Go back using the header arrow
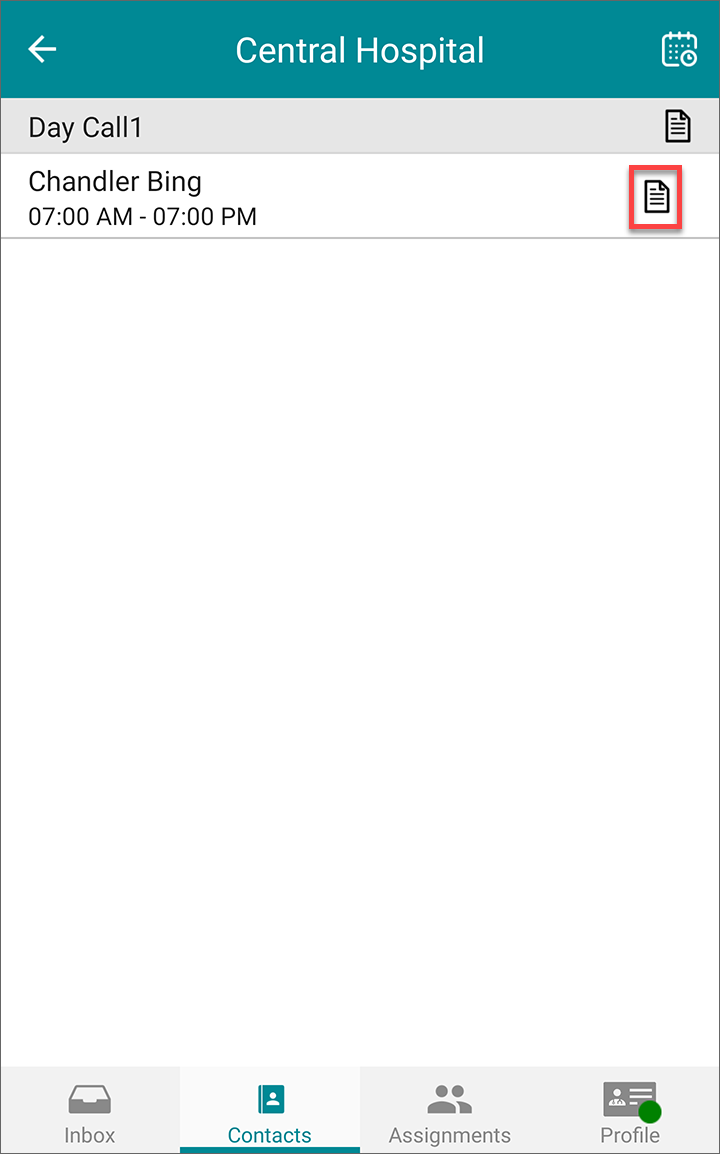The image size is (720, 1154). click(x=43, y=49)
